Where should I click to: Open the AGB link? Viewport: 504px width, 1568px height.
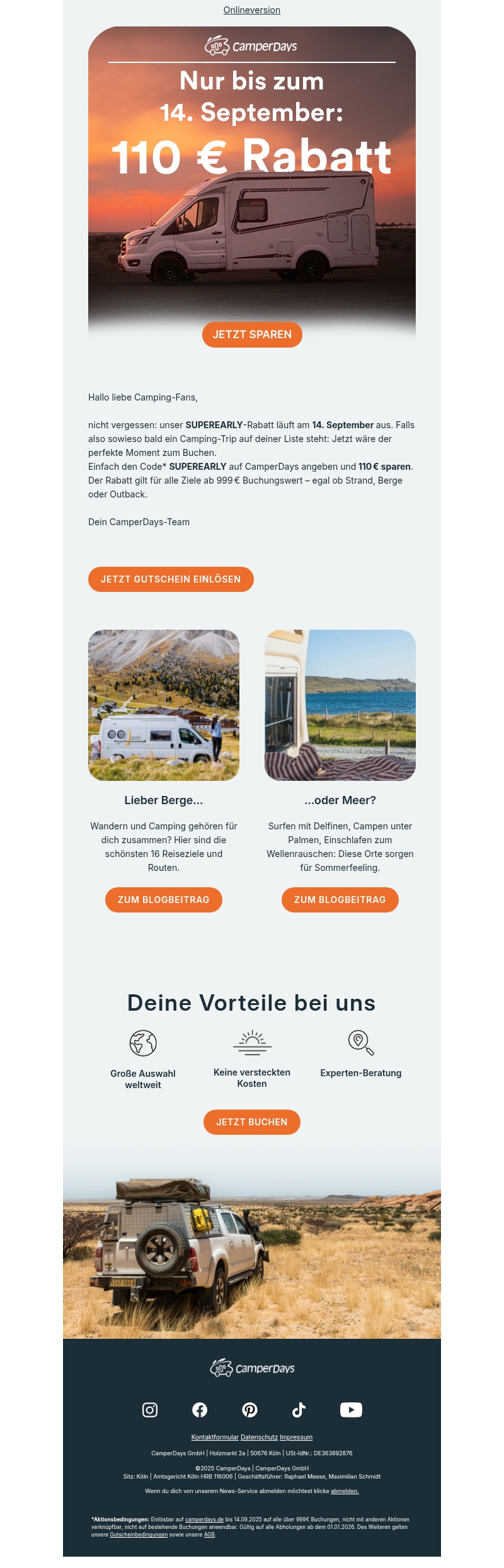(x=209, y=1535)
